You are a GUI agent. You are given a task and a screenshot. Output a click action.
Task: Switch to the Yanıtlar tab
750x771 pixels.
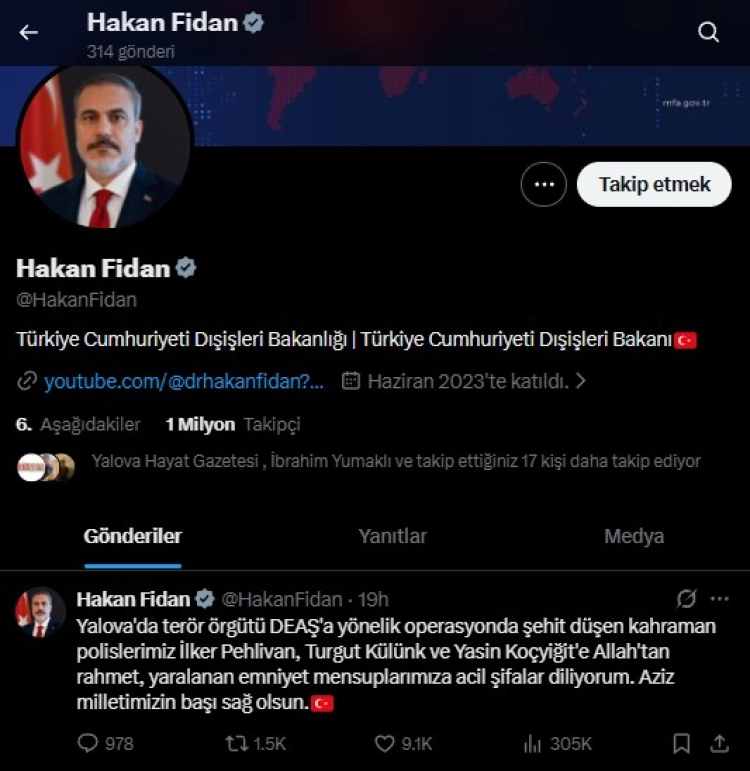392,536
